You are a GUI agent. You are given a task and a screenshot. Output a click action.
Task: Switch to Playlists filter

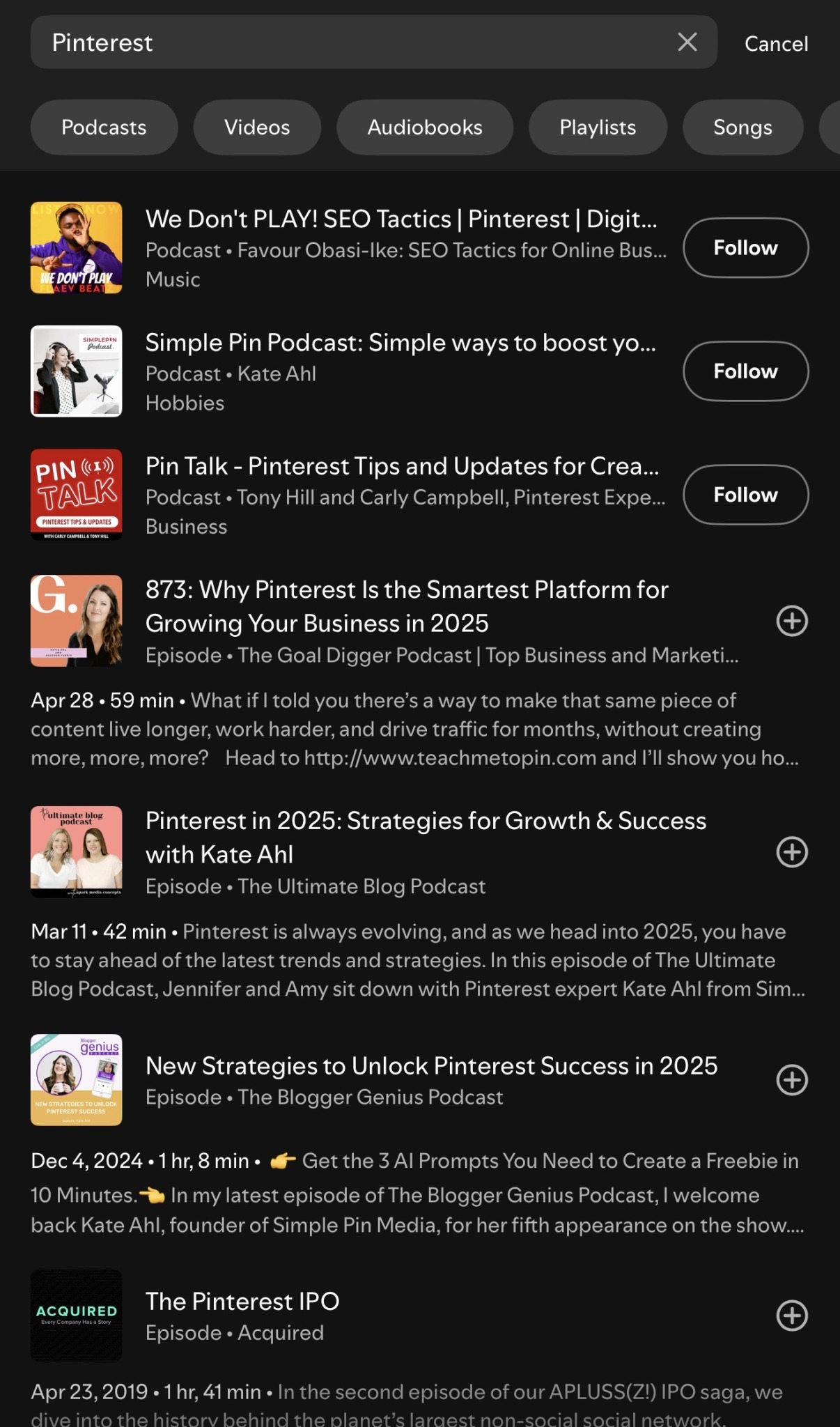(598, 128)
